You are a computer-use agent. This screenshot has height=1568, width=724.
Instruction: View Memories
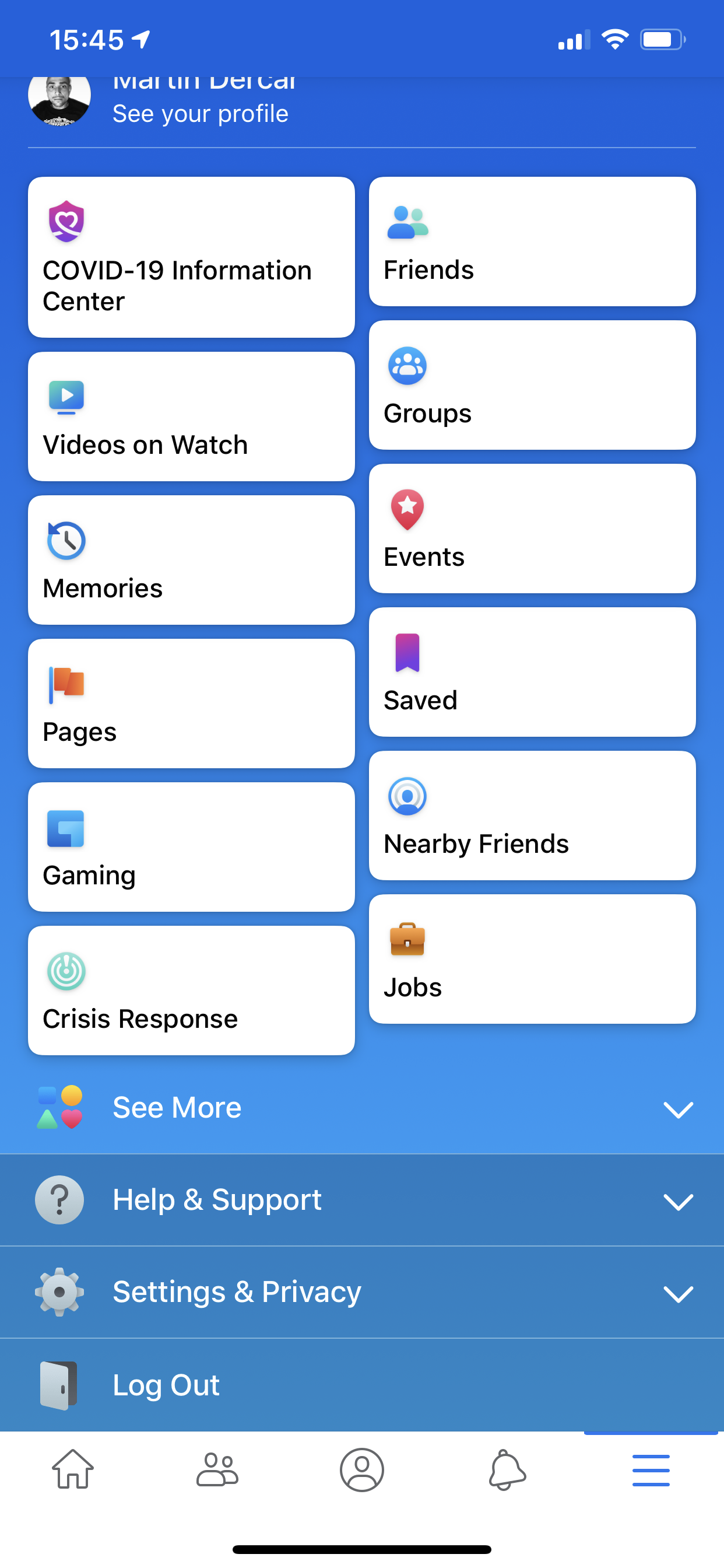(191, 560)
